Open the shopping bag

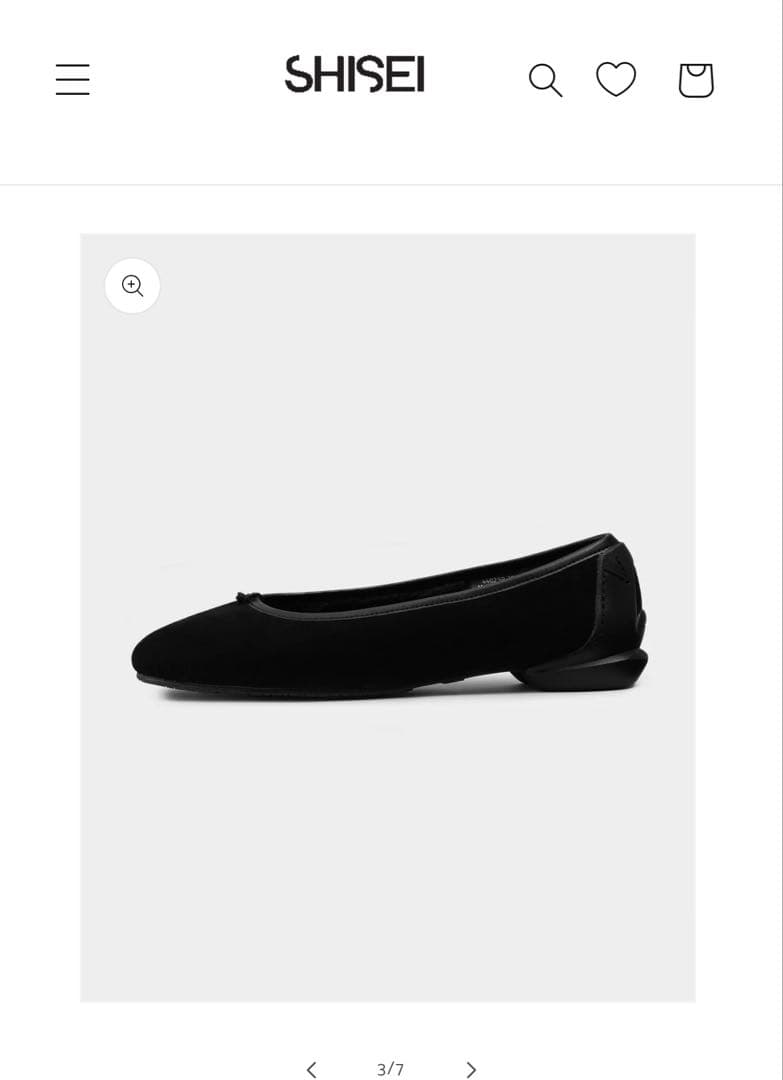tap(696, 80)
